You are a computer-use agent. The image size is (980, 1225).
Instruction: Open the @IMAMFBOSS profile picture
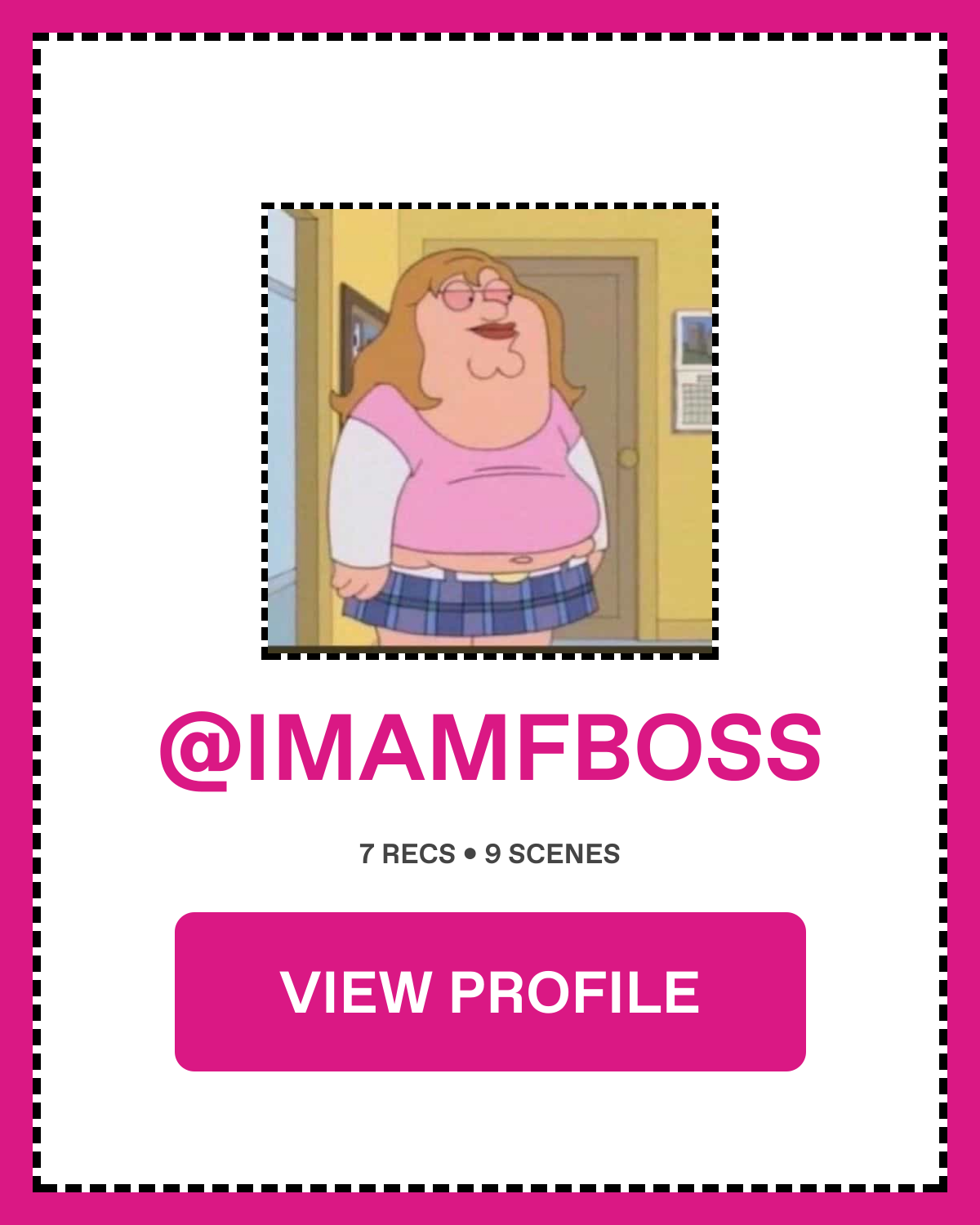[x=490, y=430]
